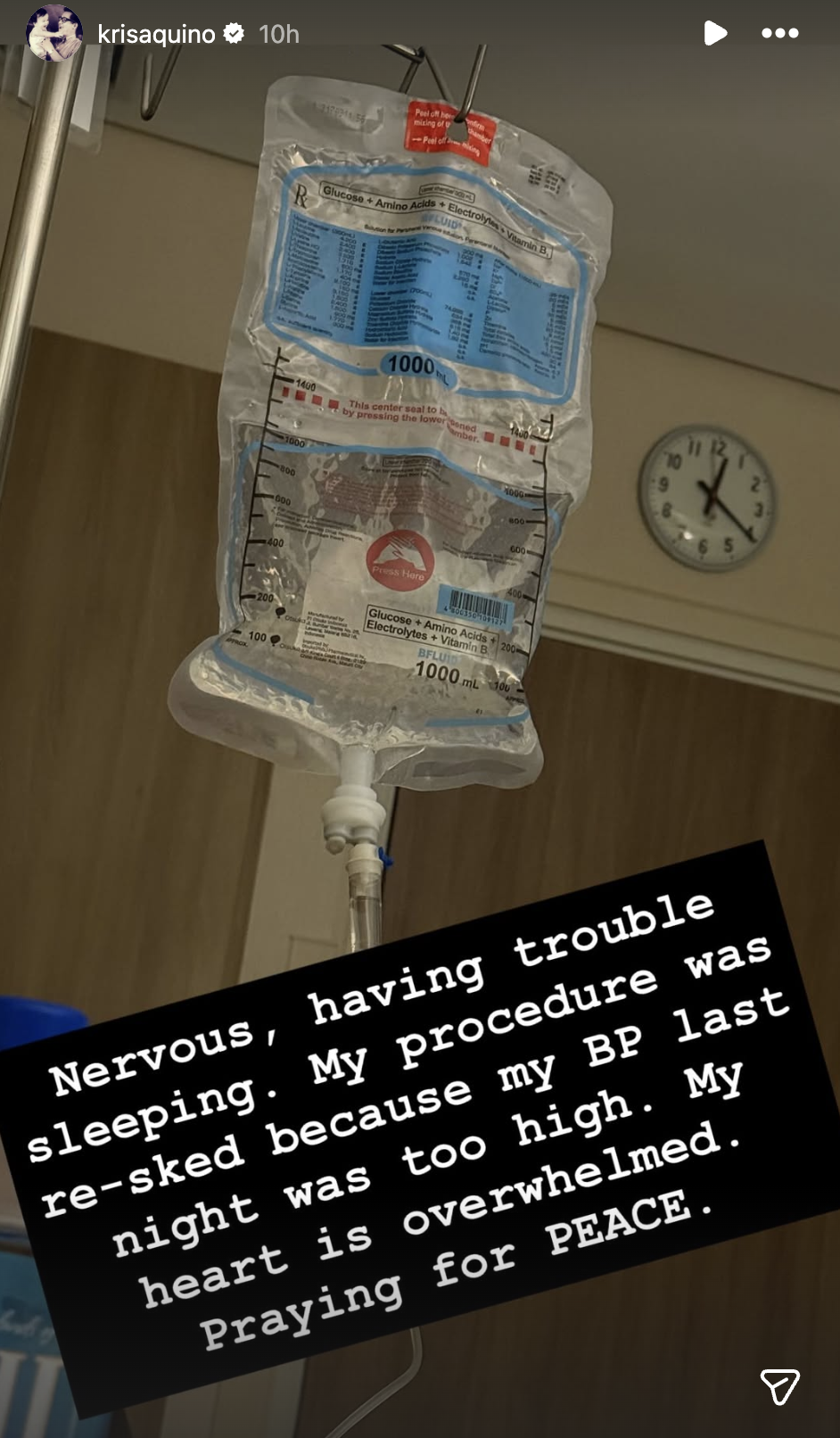This screenshot has height=1438, width=840.
Task: Open the krisaquino username link
Action: [157, 34]
